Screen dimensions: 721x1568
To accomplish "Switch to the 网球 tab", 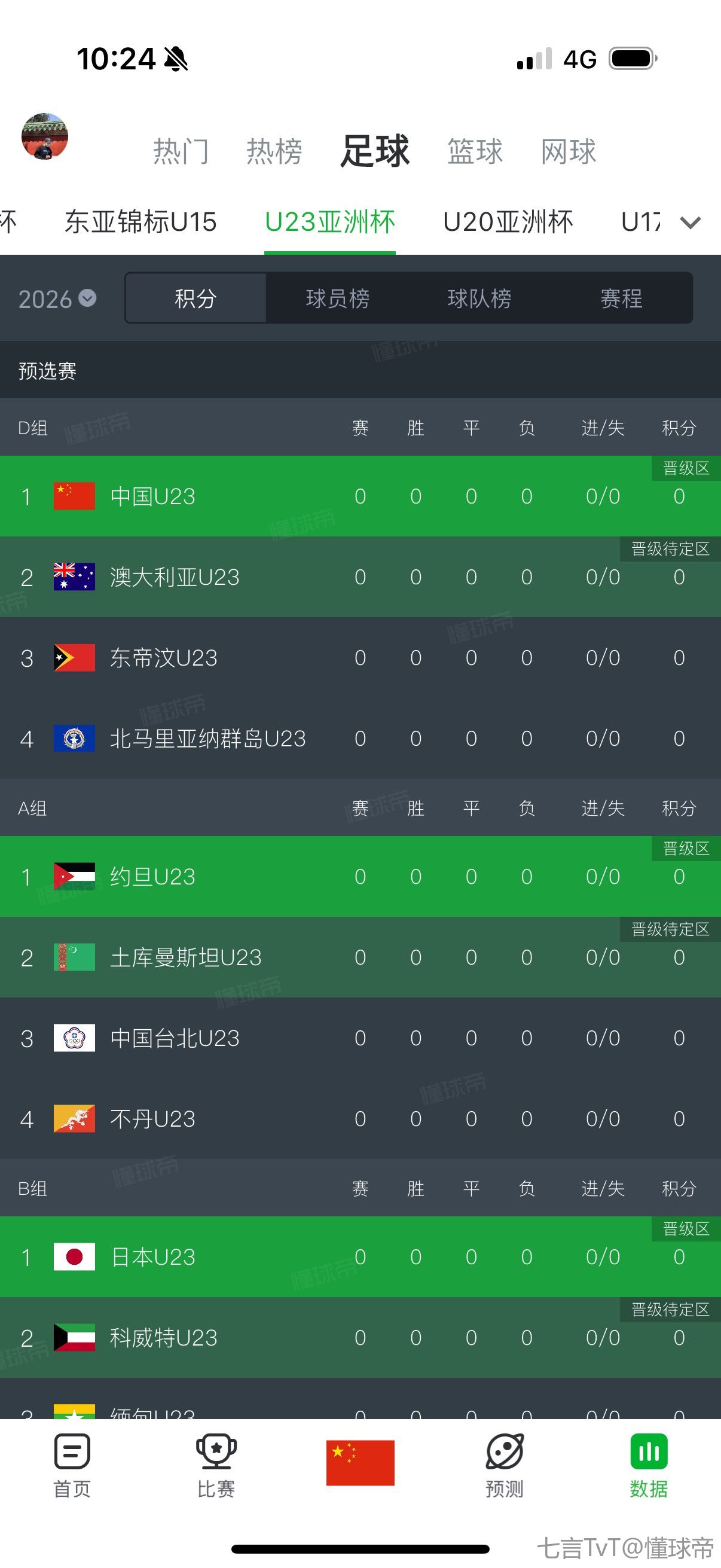I will (569, 151).
